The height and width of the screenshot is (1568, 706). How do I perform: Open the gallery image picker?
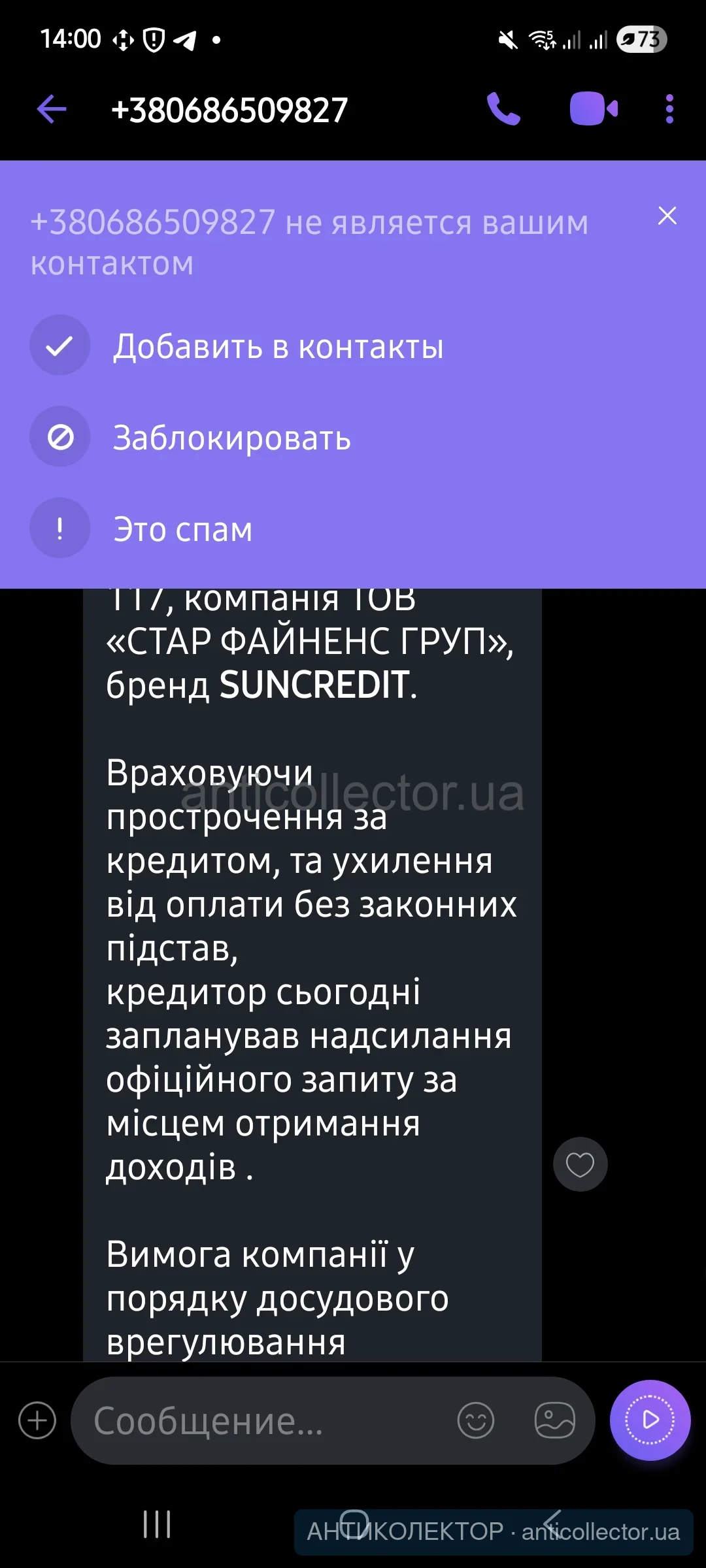pyautogui.click(x=555, y=1420)
